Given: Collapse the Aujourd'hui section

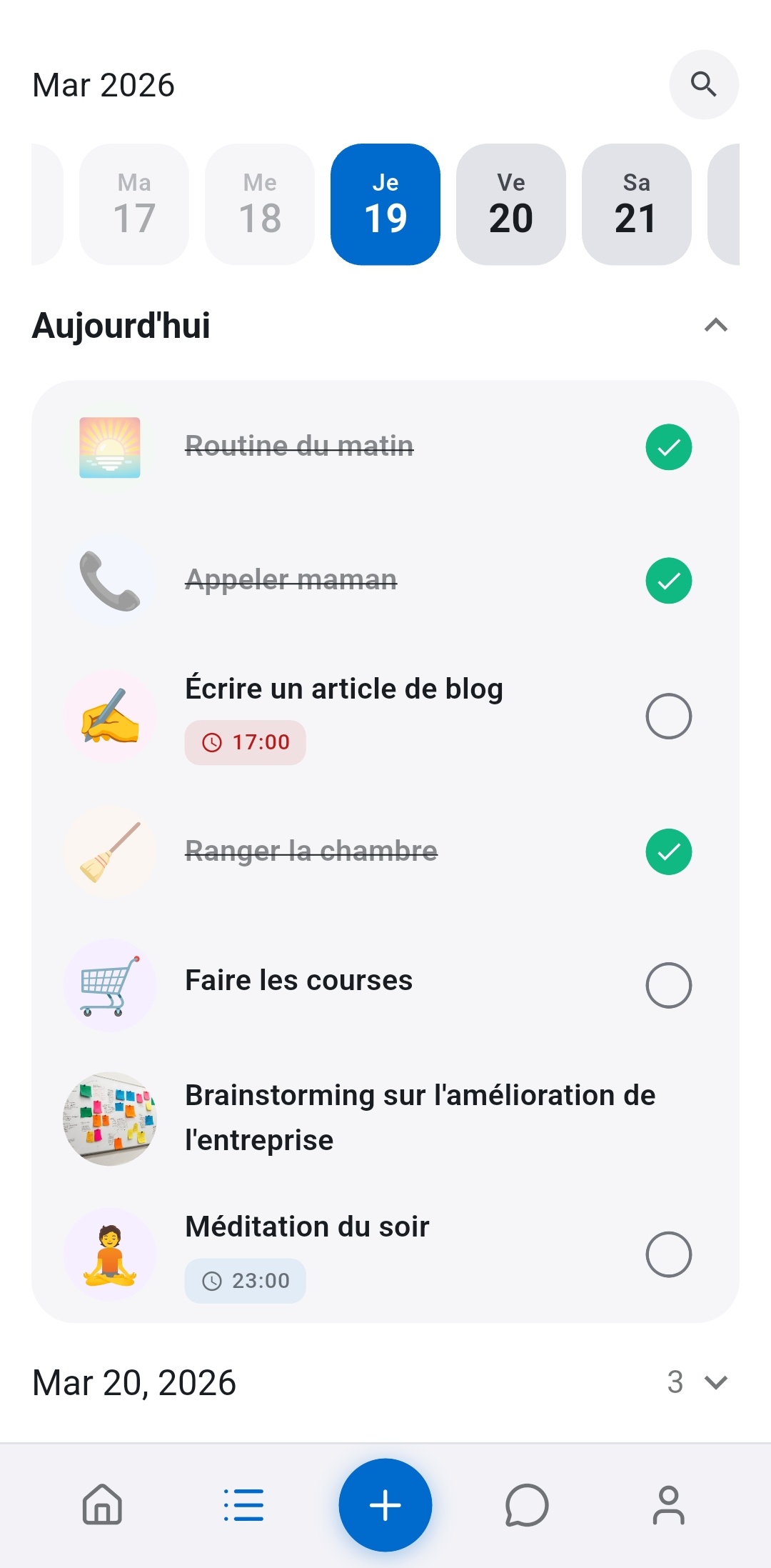Looking at the screenshot, I should click(x=716, y=326).
